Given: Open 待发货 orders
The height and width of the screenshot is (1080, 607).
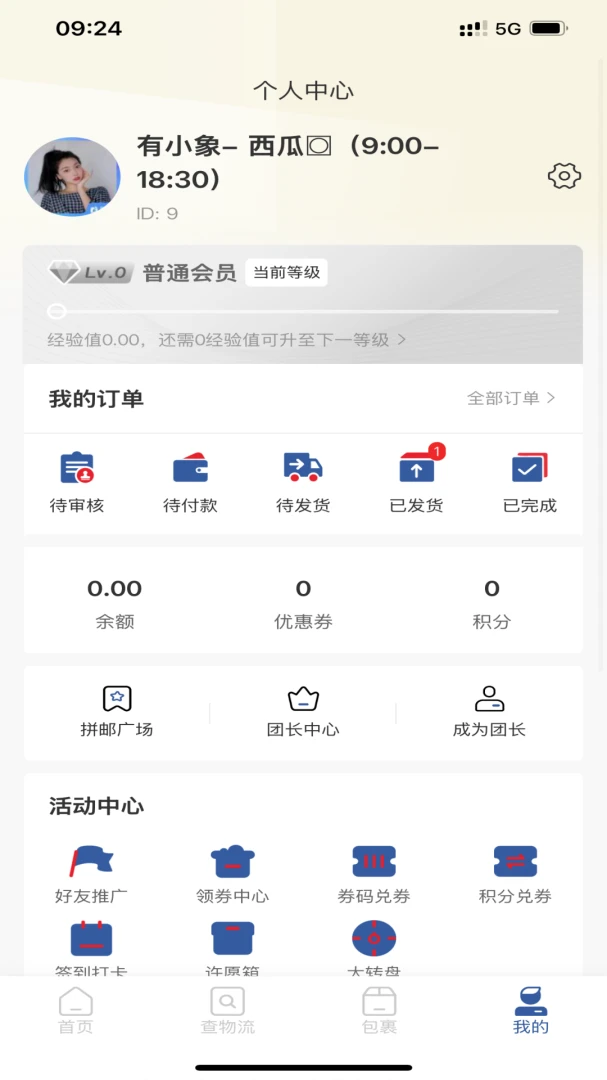Looking at the screenshot, I should tap(303, 483).
